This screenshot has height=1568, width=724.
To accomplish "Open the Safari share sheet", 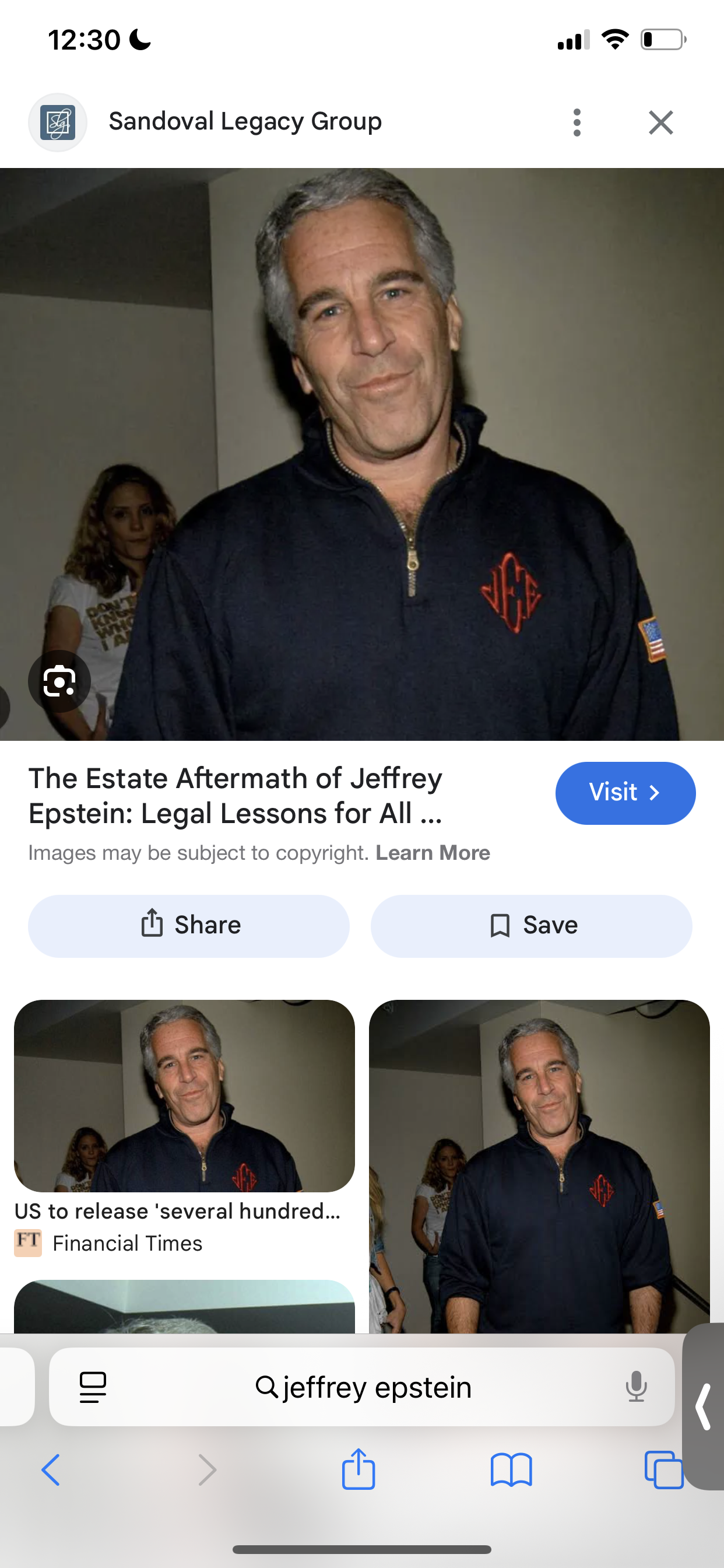I will [x=359, y=1470].
